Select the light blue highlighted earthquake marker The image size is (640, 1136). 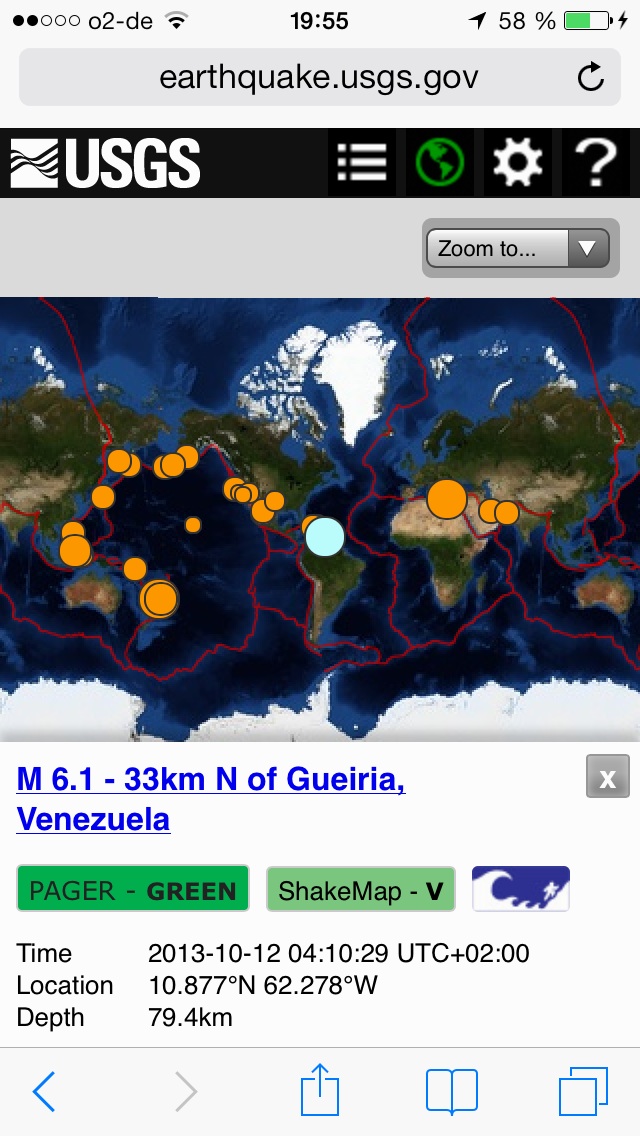click(325, 536)
